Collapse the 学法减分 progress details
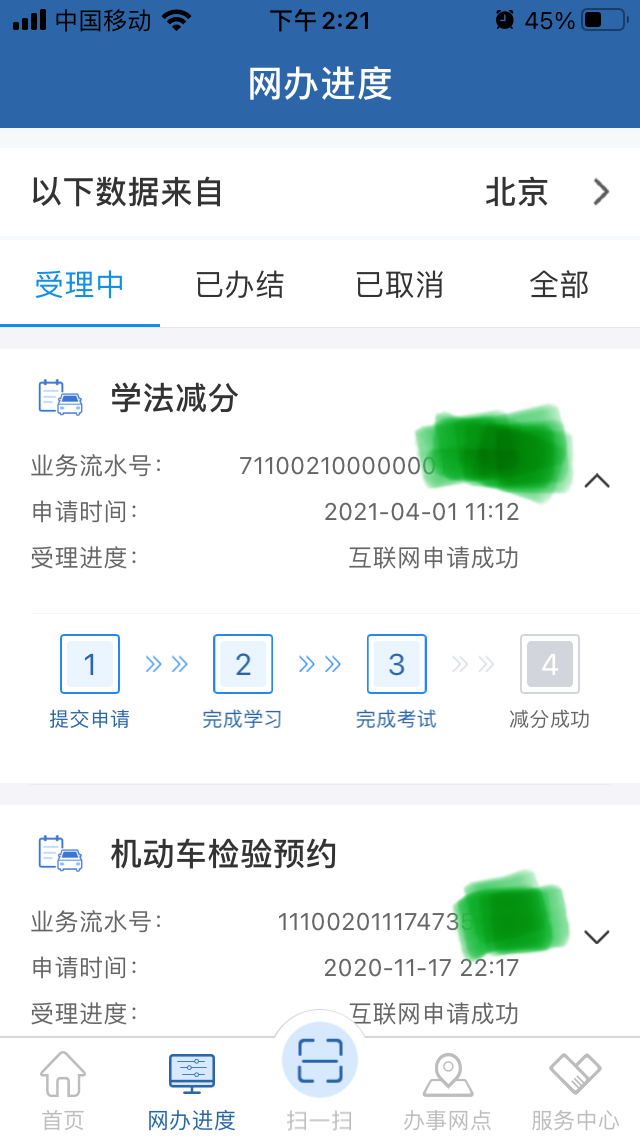The width and height of the screenshot is (640, 1136). (x=597, y=481)
